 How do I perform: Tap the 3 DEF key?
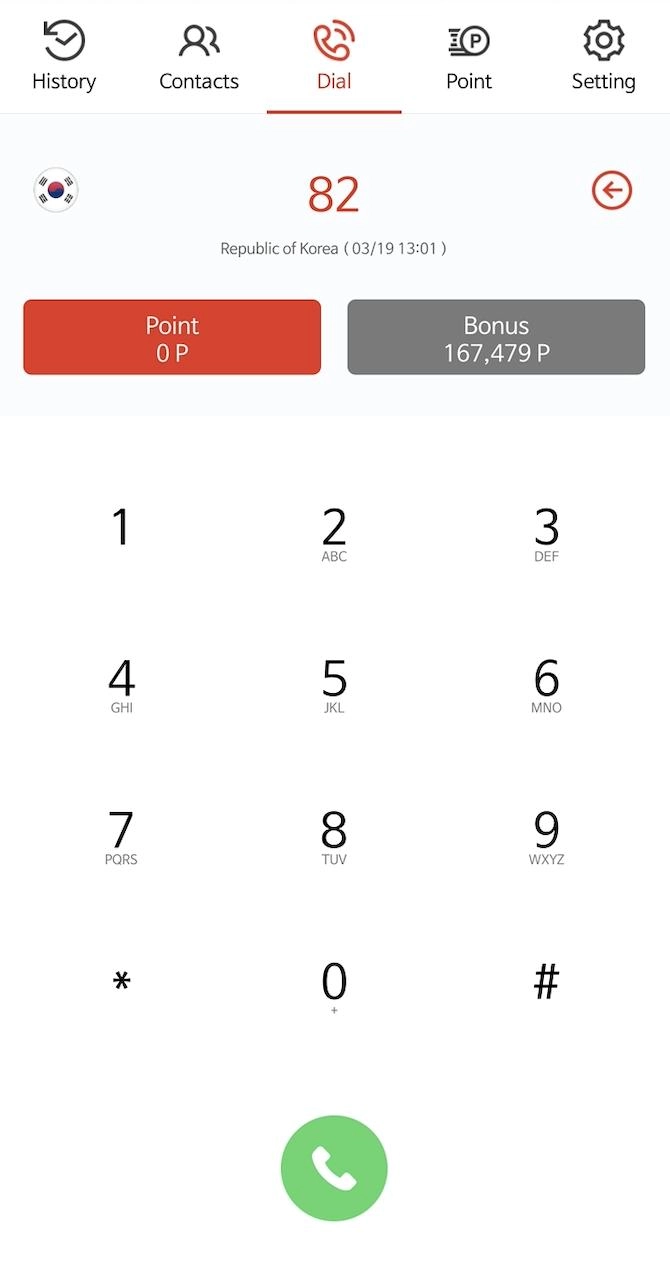[x=546, y=535]
